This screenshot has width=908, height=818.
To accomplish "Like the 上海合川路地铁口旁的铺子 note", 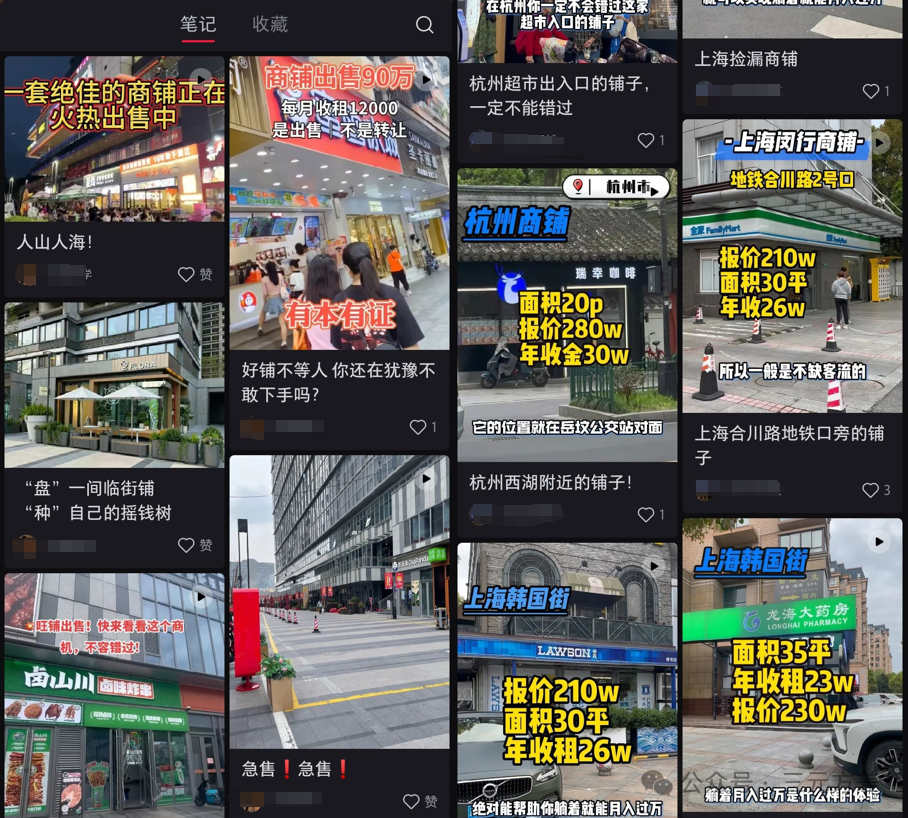I will [x=871, y=490].
